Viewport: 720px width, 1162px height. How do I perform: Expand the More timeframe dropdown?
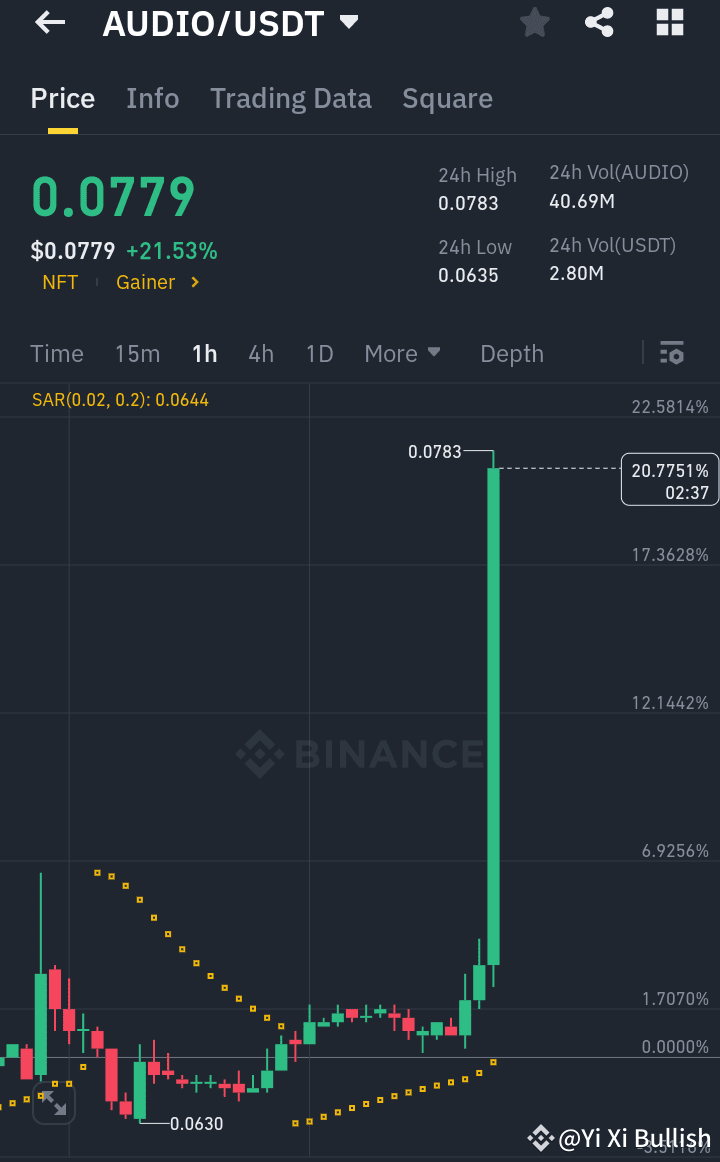(402, 353)
